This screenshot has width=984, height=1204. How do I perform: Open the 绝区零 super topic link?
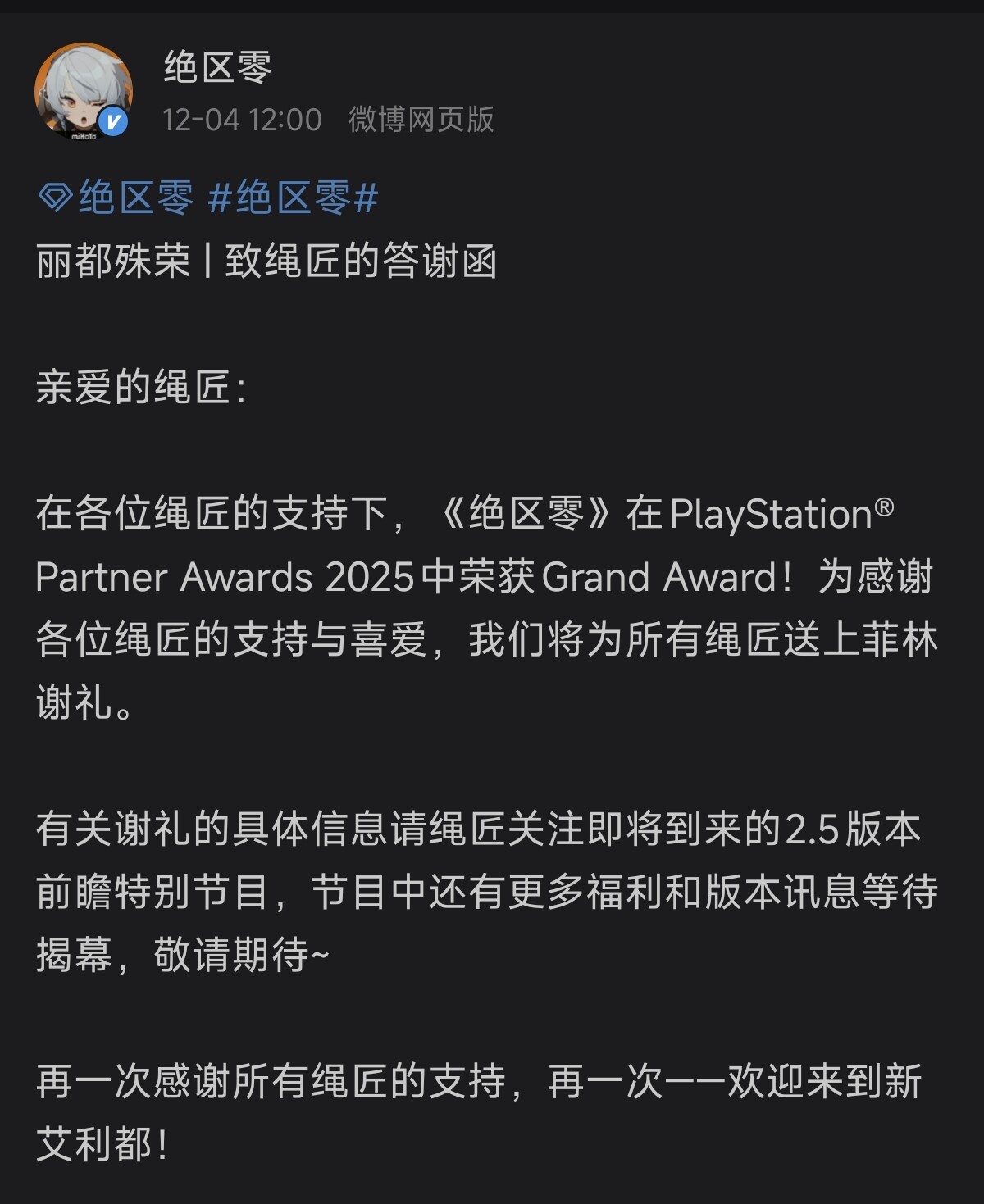click(x=117, y=198)
